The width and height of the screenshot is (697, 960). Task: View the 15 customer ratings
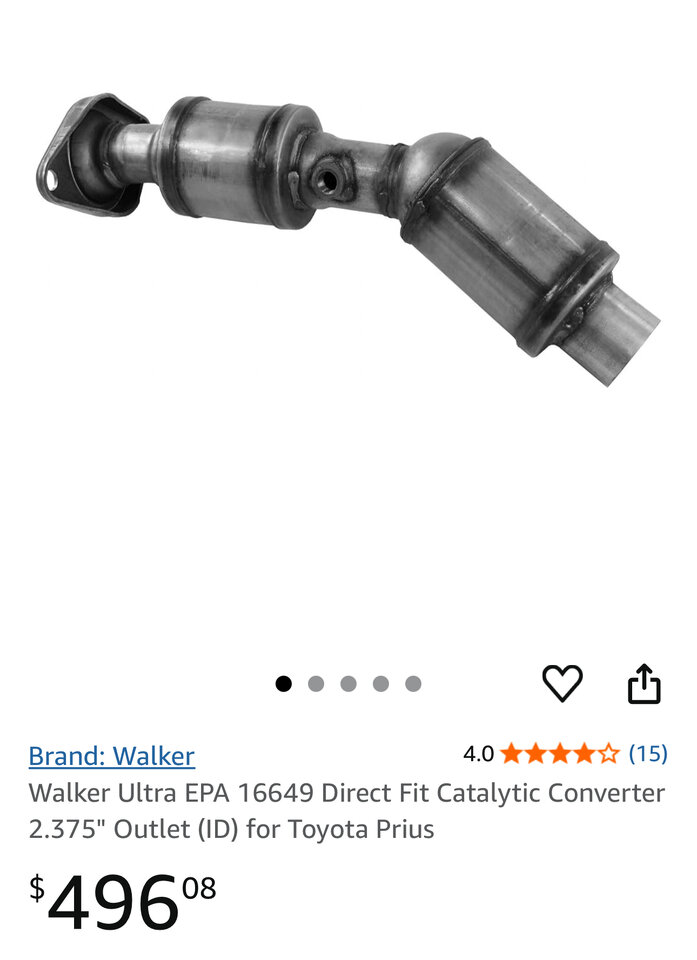(x=647, y=753)
